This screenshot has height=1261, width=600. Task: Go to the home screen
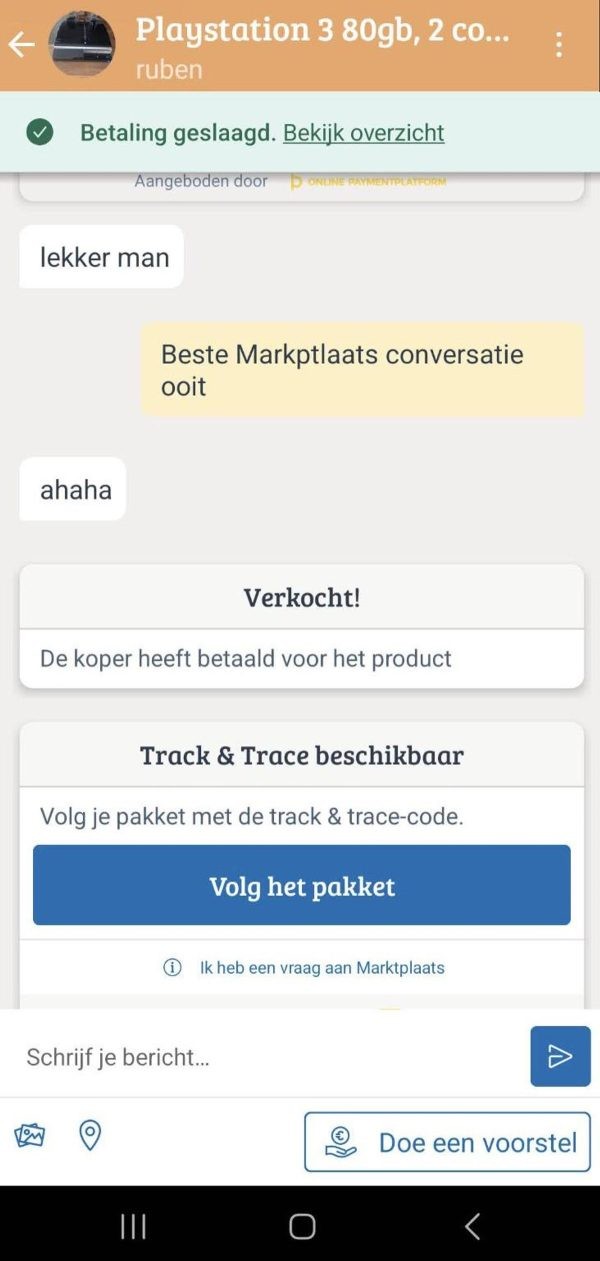pos(302,1227)
